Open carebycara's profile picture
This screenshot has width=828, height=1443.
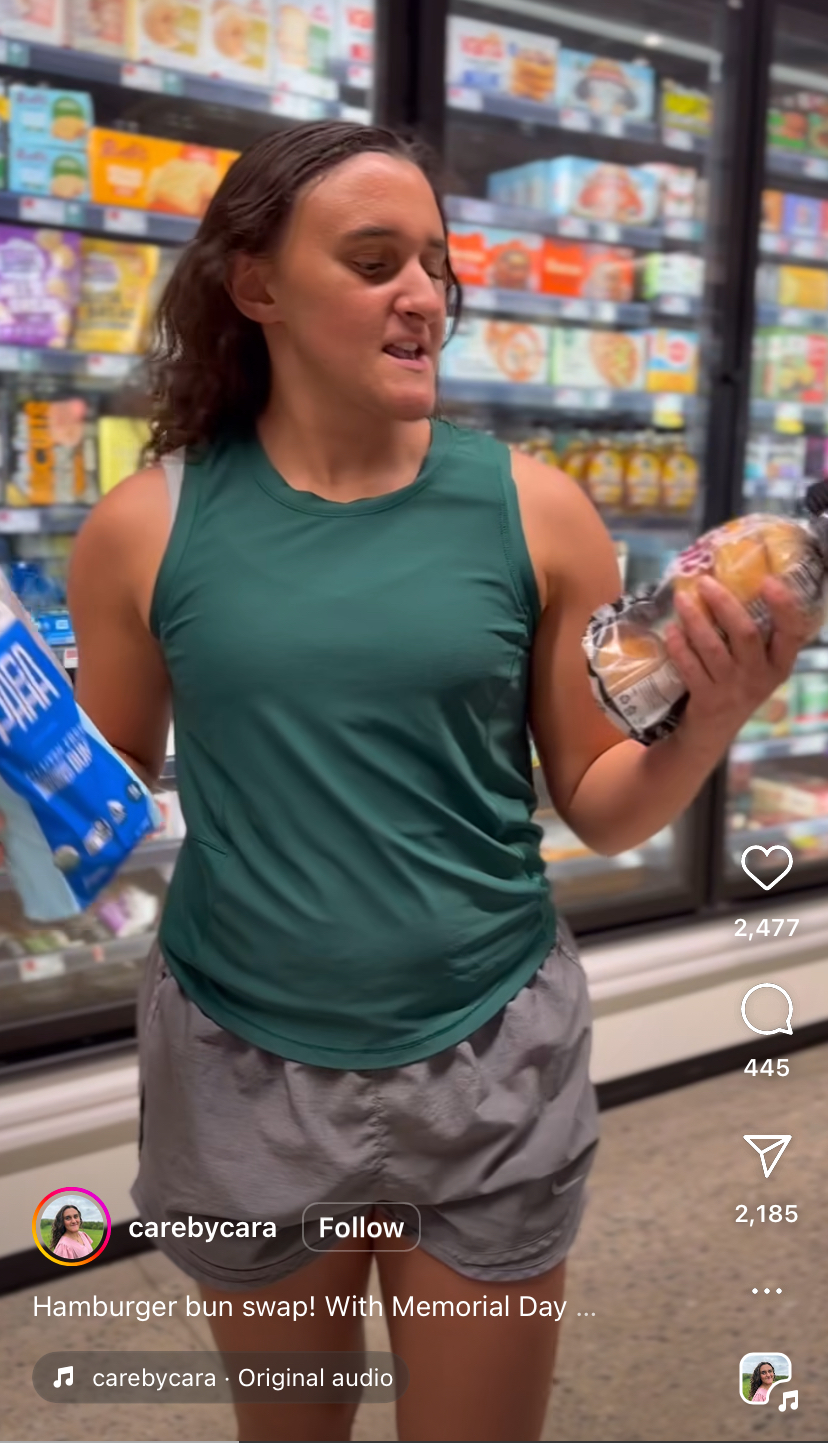pos(71,1227)
